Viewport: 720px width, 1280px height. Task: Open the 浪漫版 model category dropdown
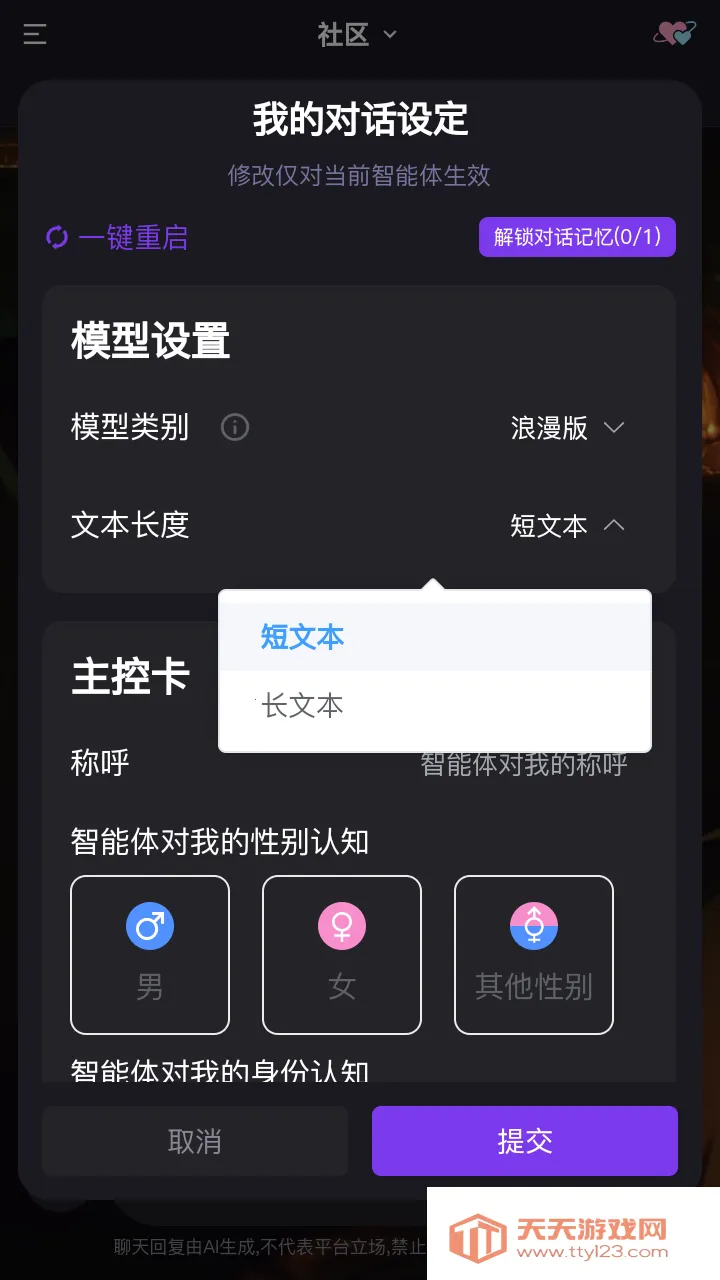tap(568, 427)
